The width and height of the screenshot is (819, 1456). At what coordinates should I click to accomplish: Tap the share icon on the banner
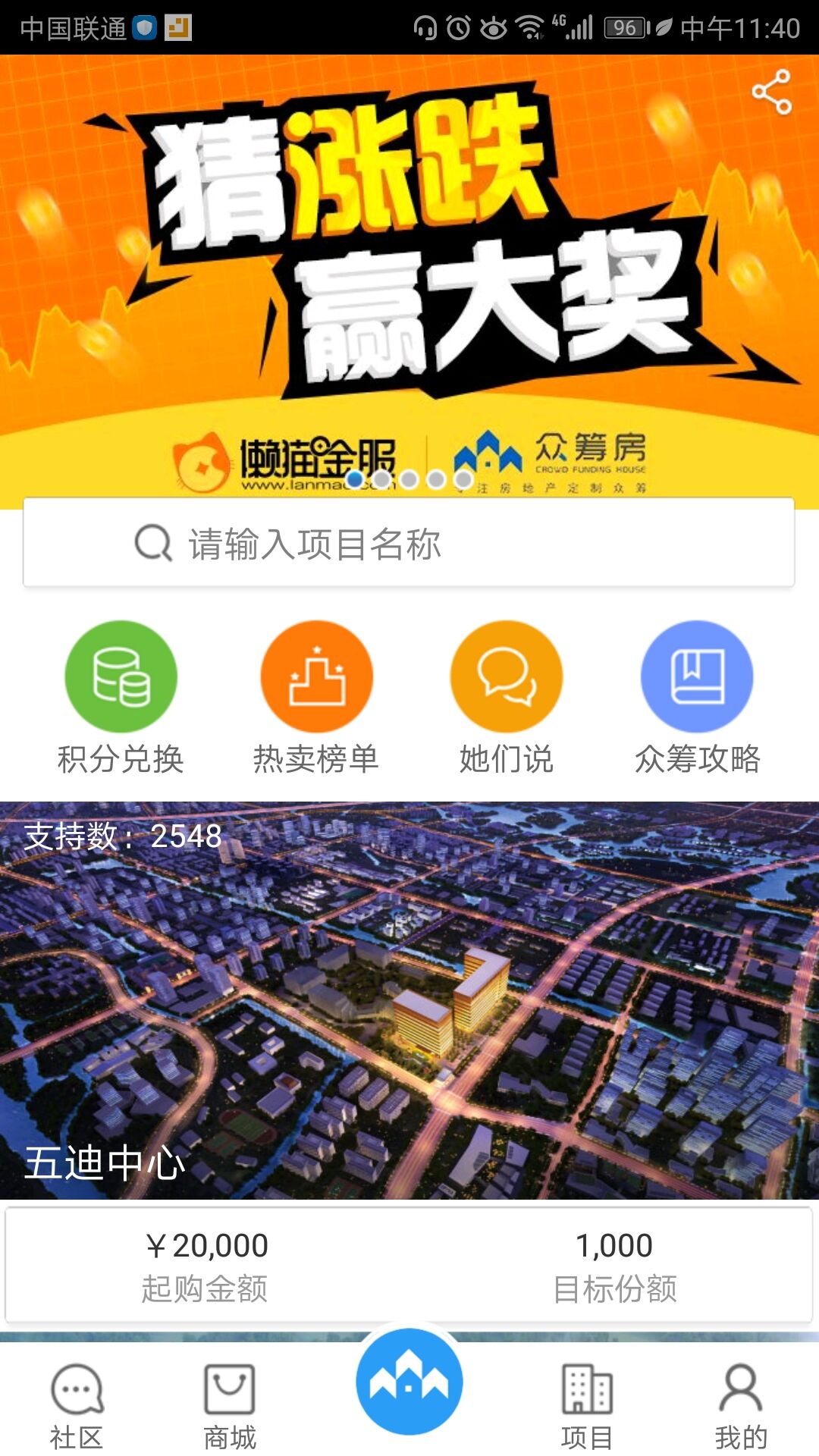pos(771,92)
